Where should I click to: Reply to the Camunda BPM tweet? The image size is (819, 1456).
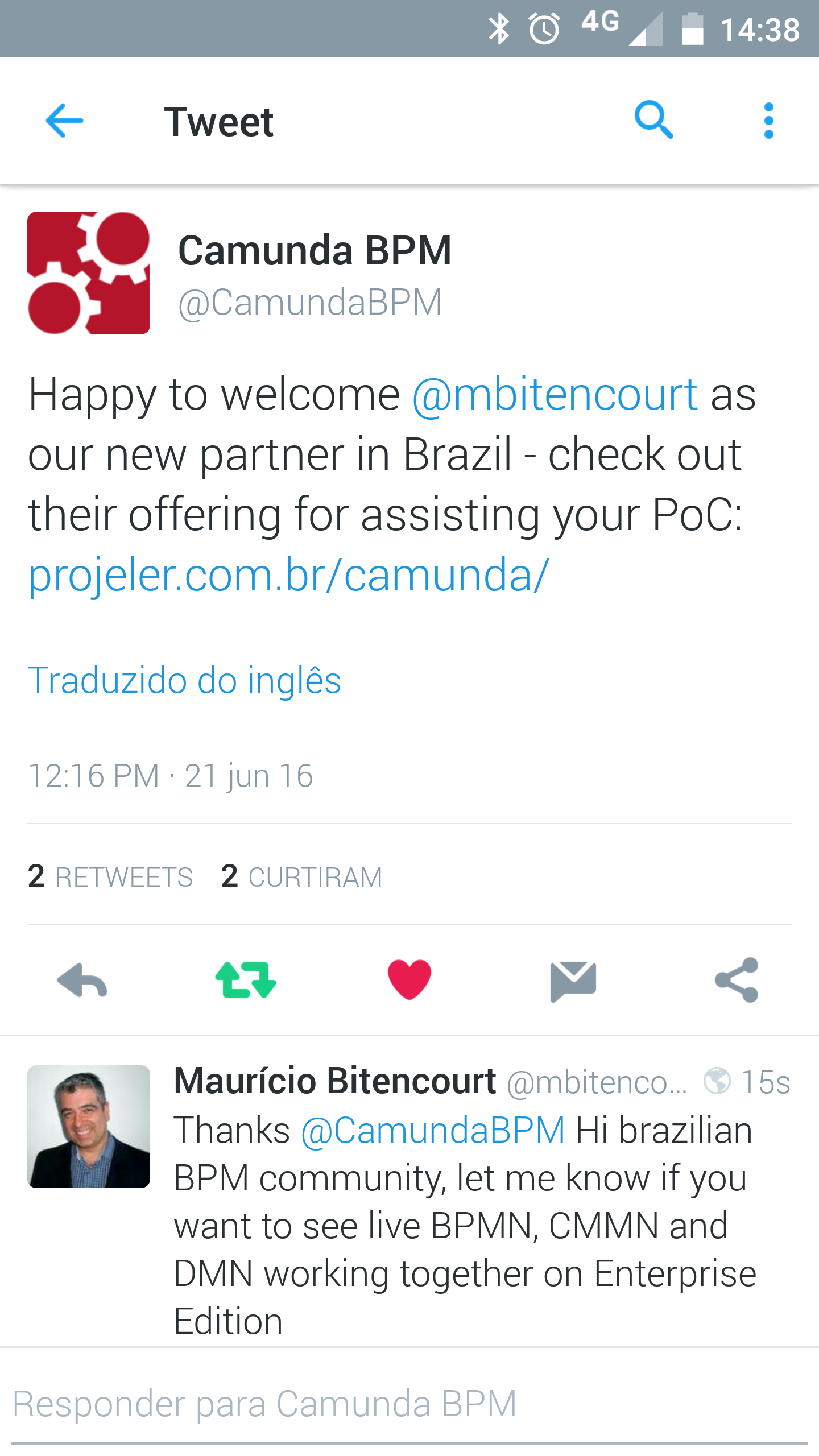point(82,980)
